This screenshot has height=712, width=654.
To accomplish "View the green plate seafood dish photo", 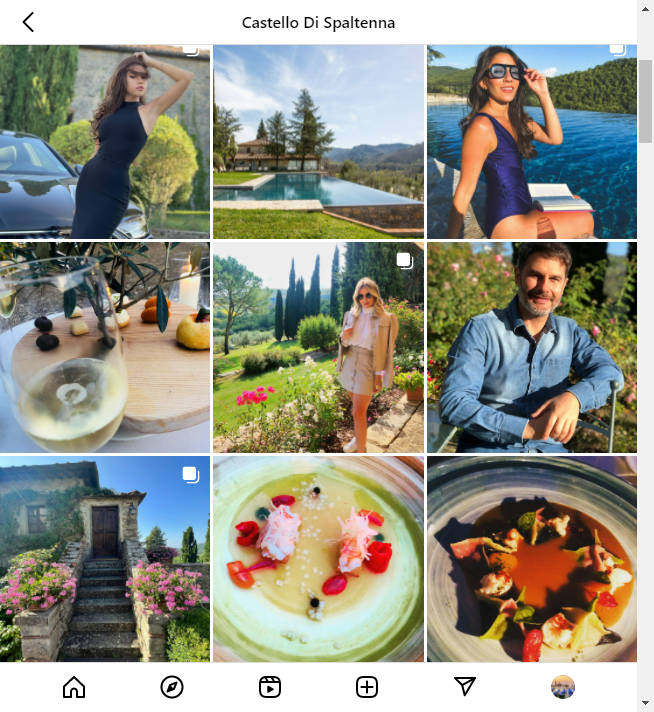I will [x=318, y=558].
